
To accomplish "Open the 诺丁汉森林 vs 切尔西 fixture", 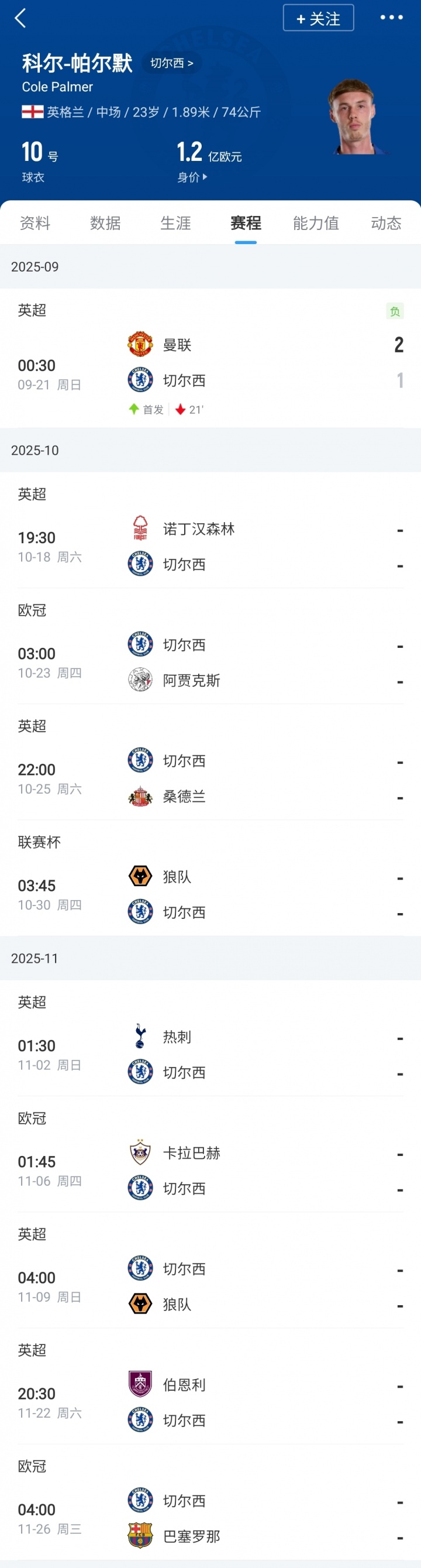I will 210,547.
